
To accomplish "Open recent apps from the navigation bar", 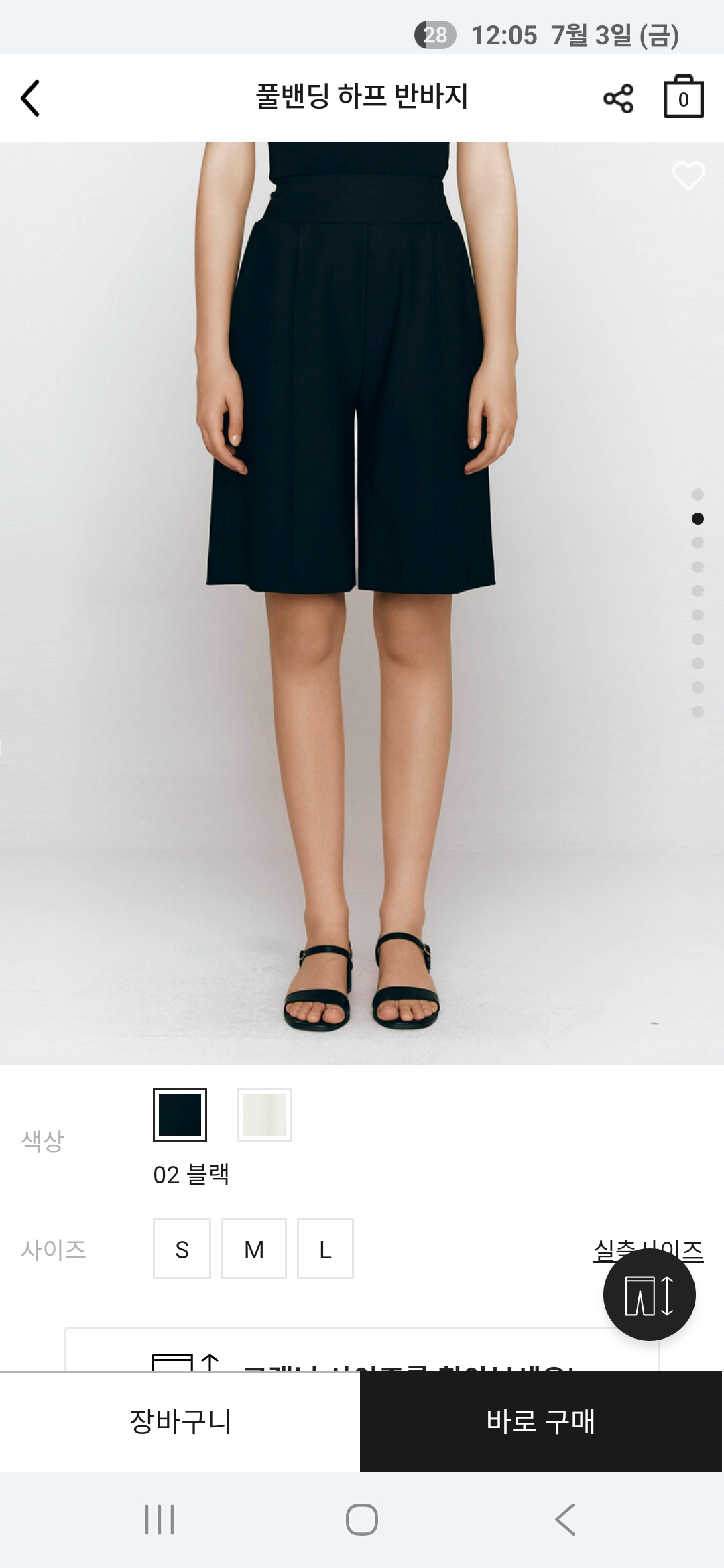I will tap(160, 1520).
